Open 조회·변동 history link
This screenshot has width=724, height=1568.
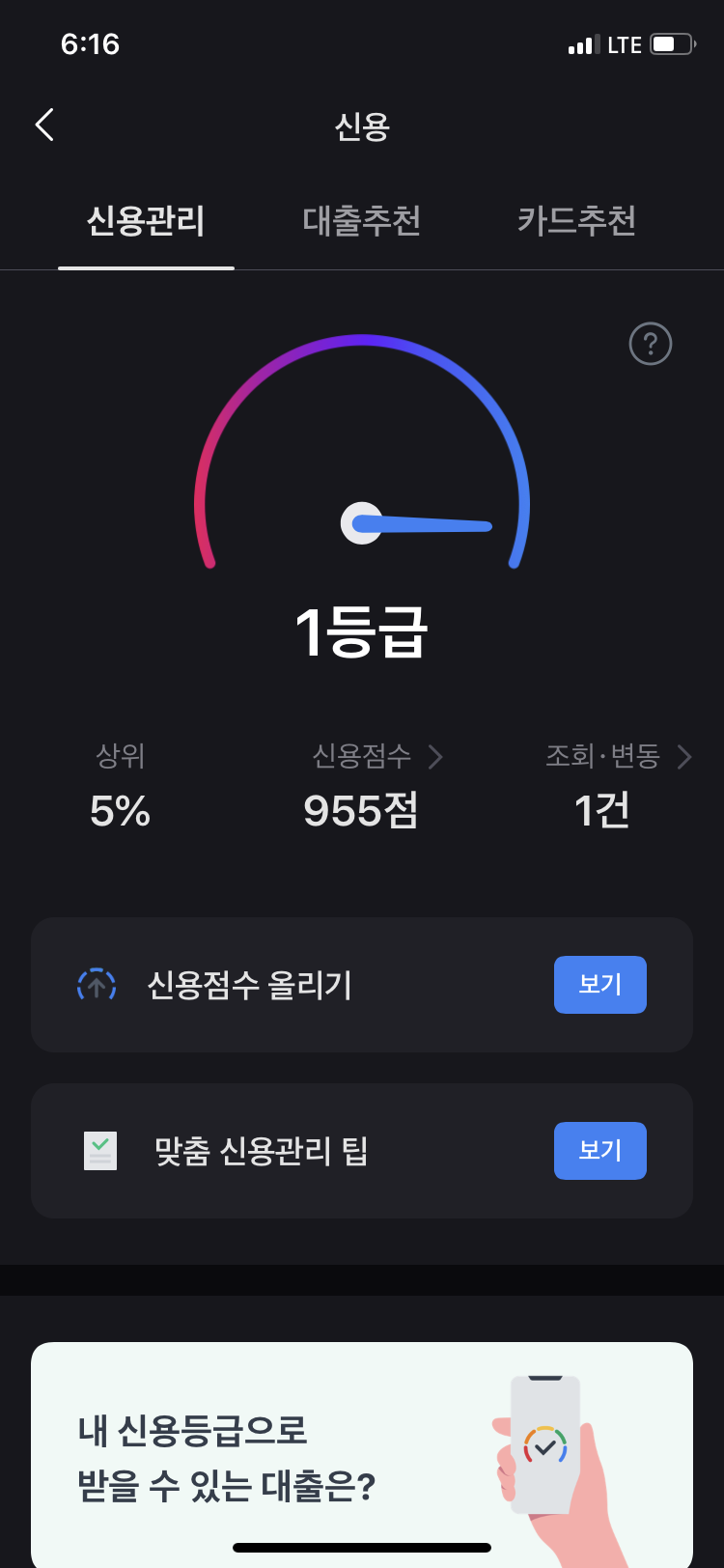point(618,756)
